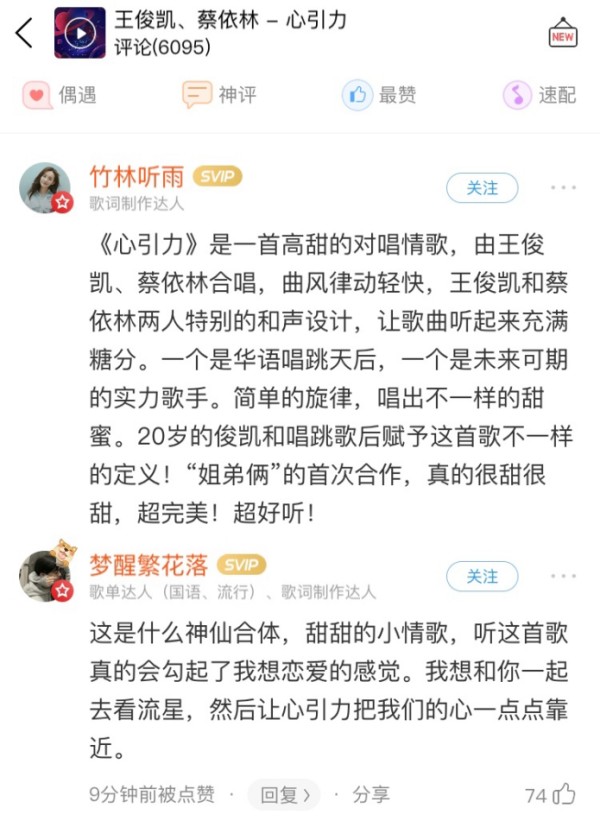Open username 竹林听雨
This screenshot has height=821, width=600.
point(137,177)
